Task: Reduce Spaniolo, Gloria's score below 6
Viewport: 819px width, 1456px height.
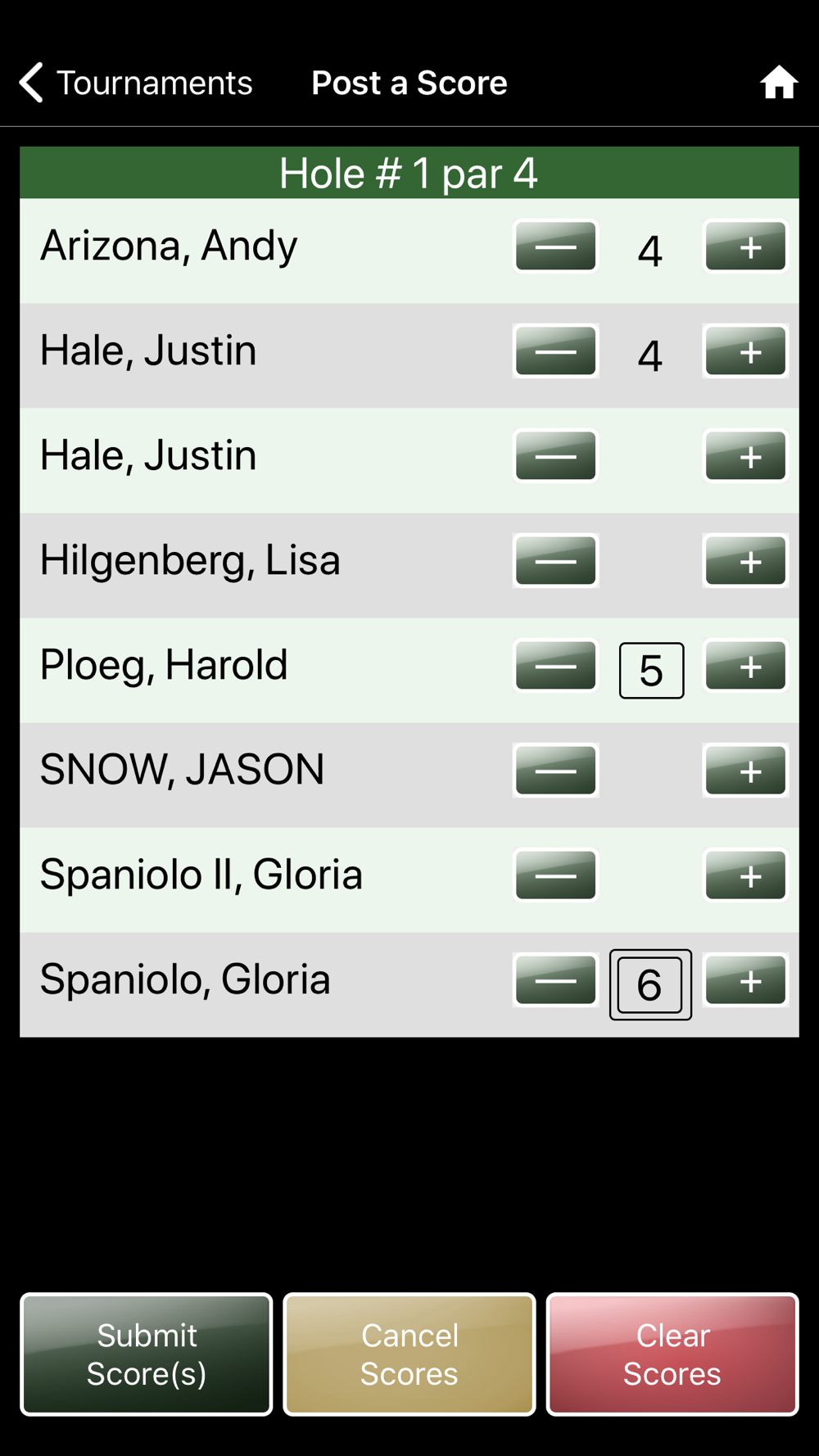Action: [555, 980]
